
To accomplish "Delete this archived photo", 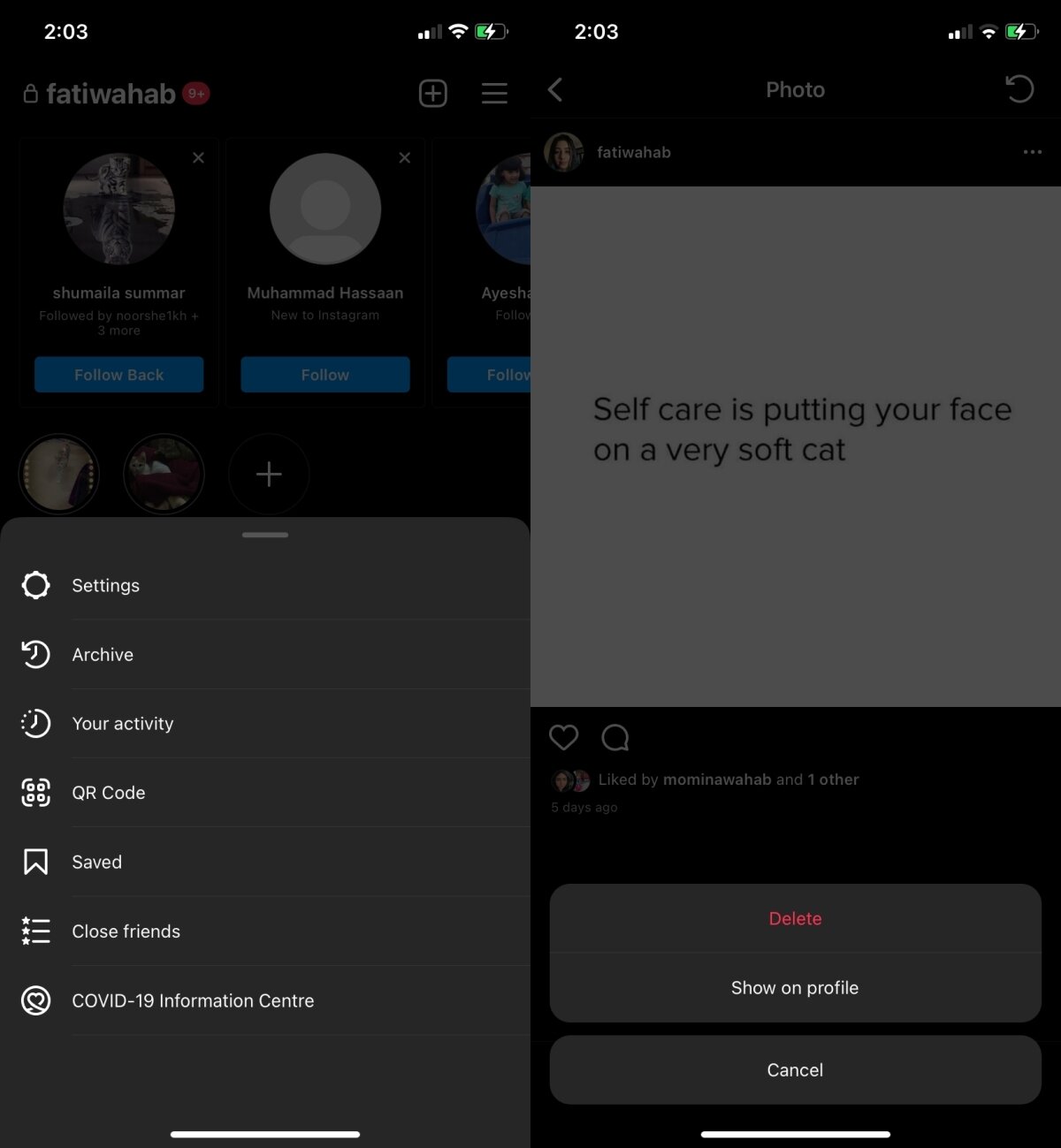I will (x=795, y=918).
